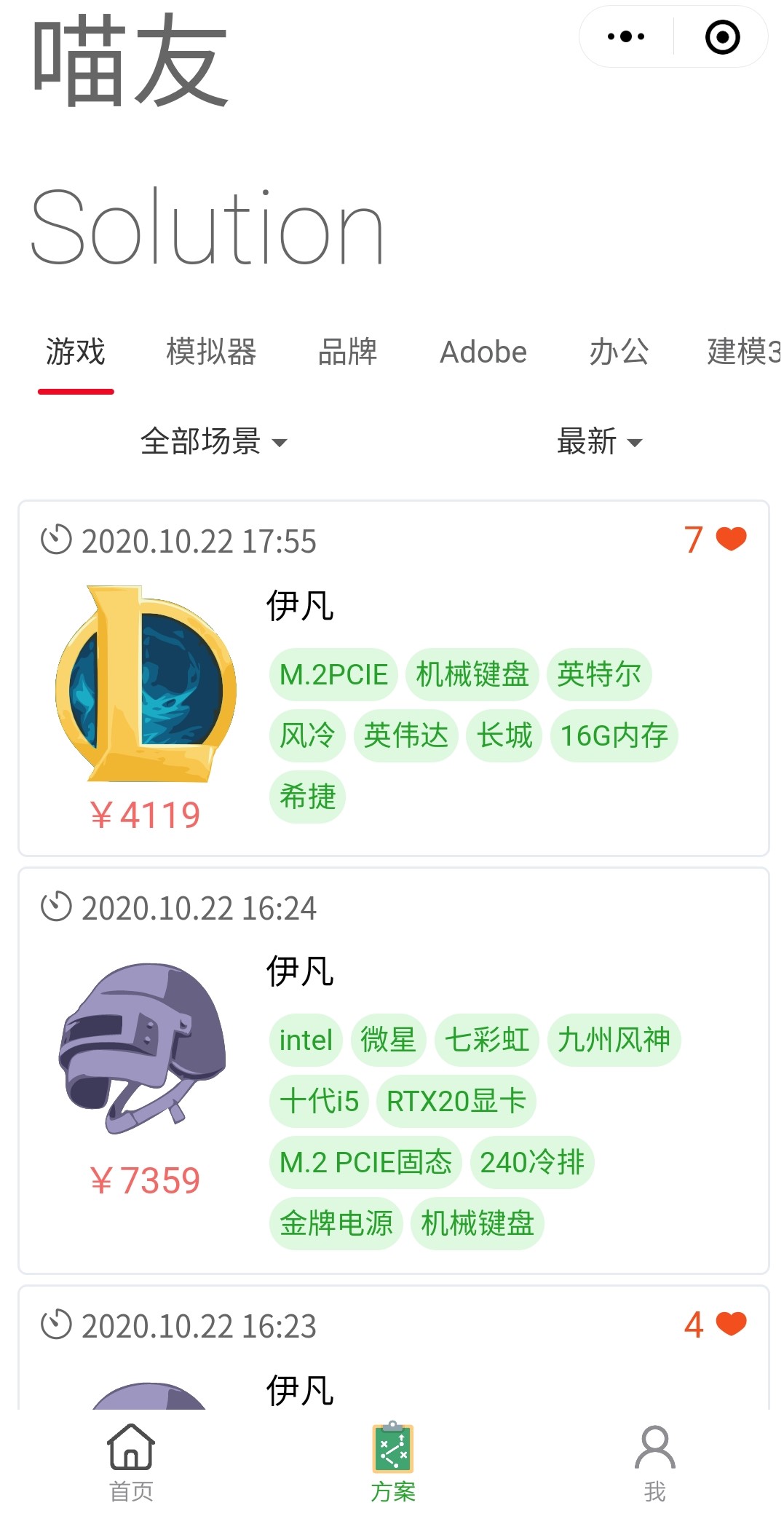Open the Adobe category tab
784x1516 pixels.
pyautogui.click(x=483, y=352)
